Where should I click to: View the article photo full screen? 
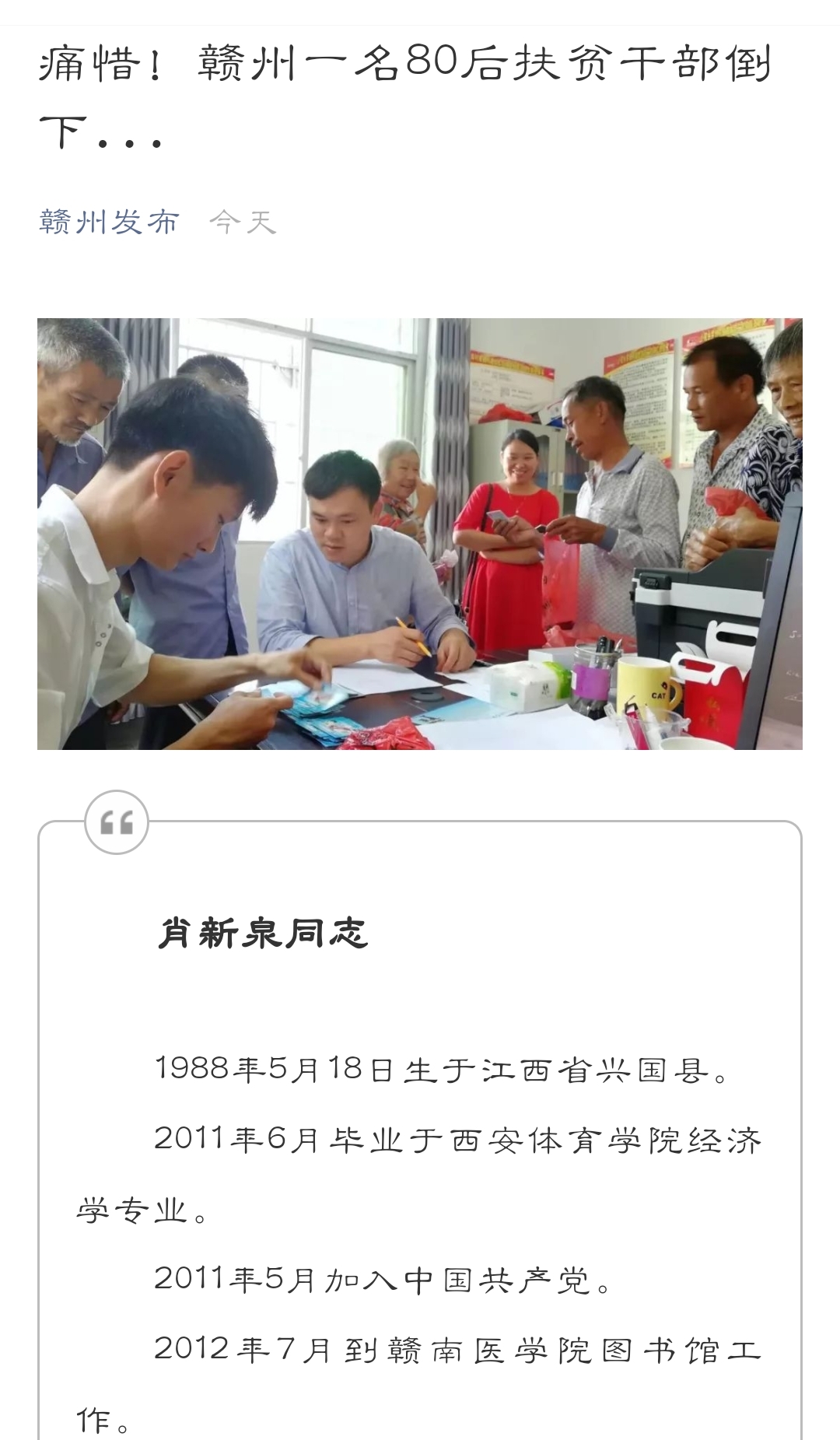tap(419, 534)
